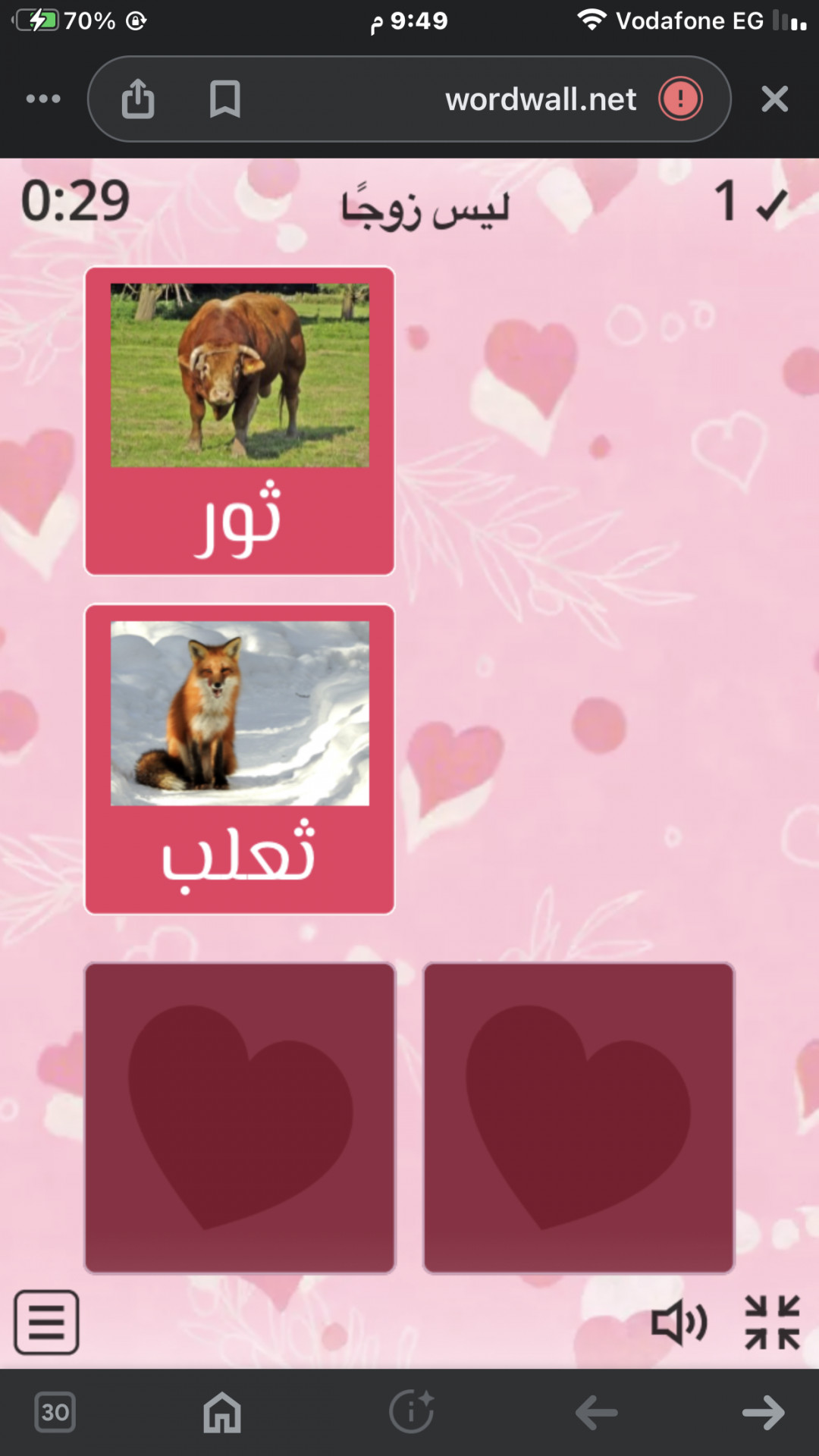Open the tabs switcher showing 30
Viewport: 819px width, 1456px height.
(x=55, y=1412)
